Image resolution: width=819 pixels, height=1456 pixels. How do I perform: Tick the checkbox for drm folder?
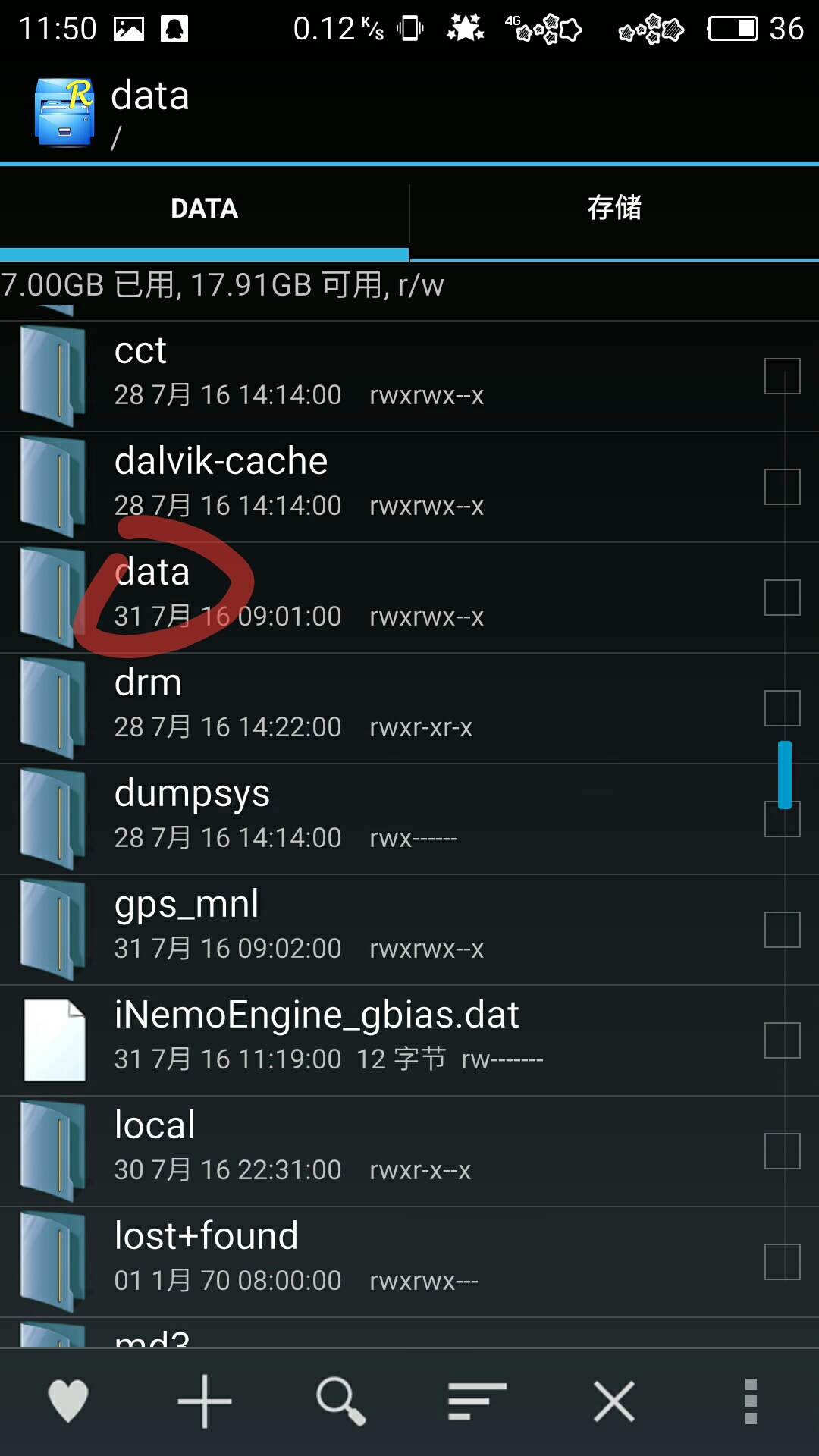pos(783,708)
